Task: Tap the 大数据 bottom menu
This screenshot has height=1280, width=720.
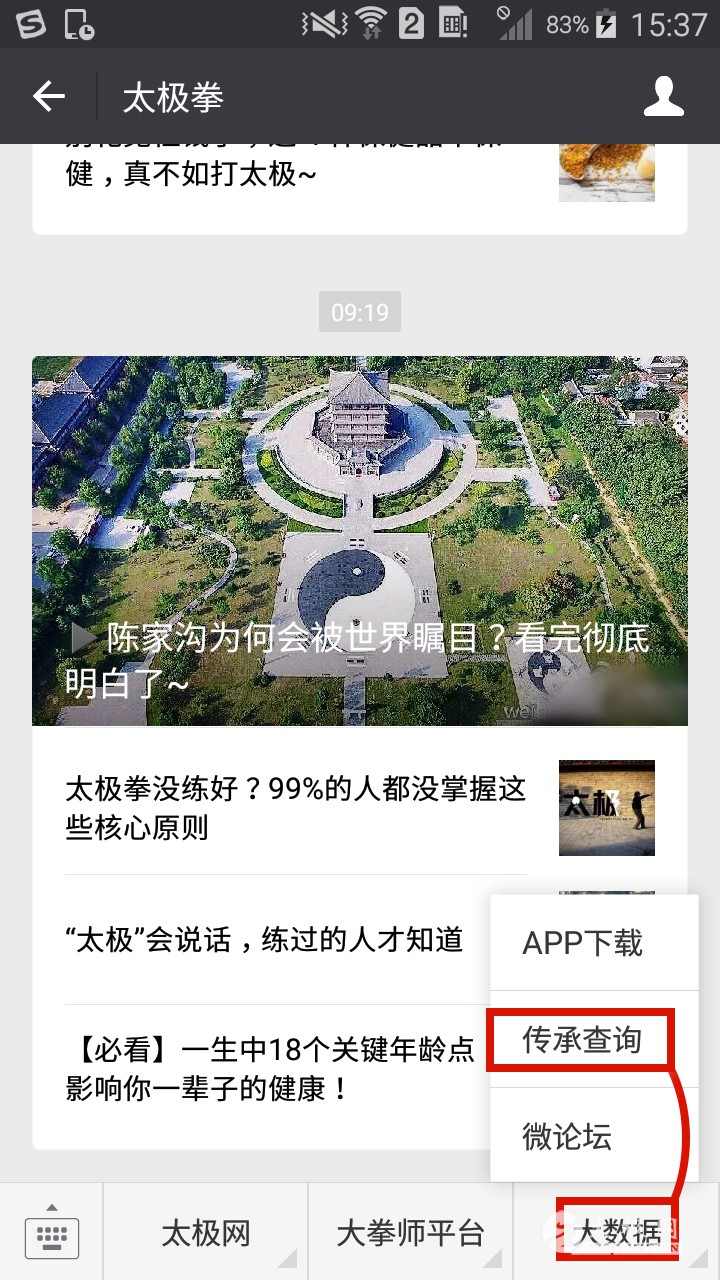Action: (x=617, y=1233)
